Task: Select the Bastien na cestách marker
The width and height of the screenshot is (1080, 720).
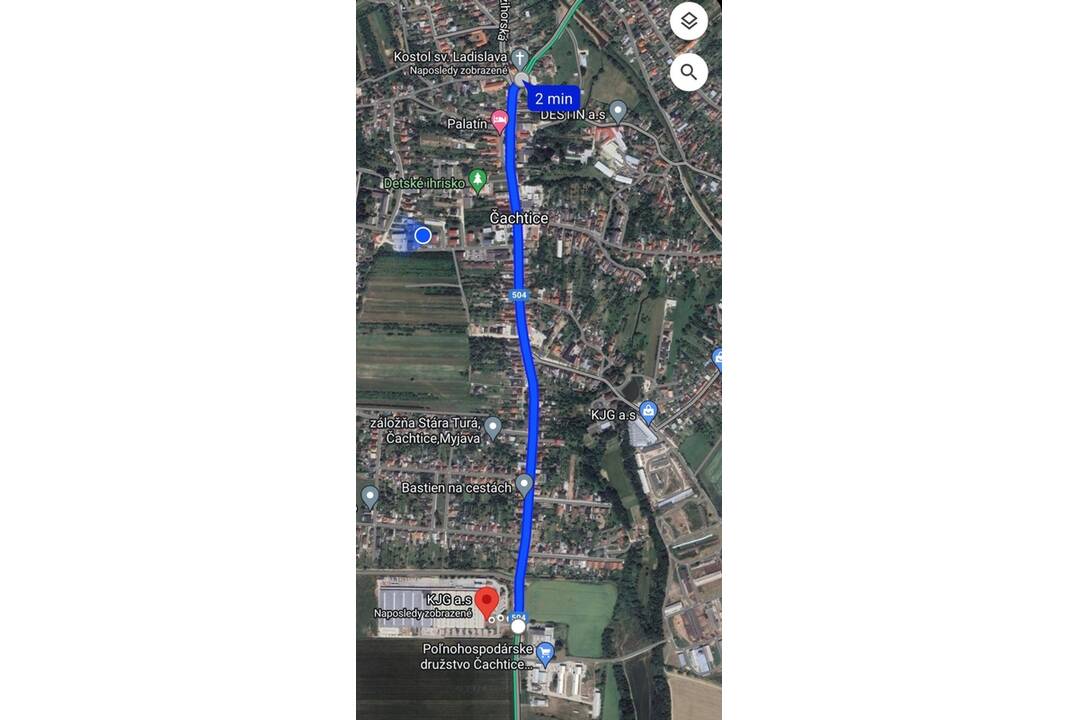Action: pyautogui.click(x=524, y=485)
